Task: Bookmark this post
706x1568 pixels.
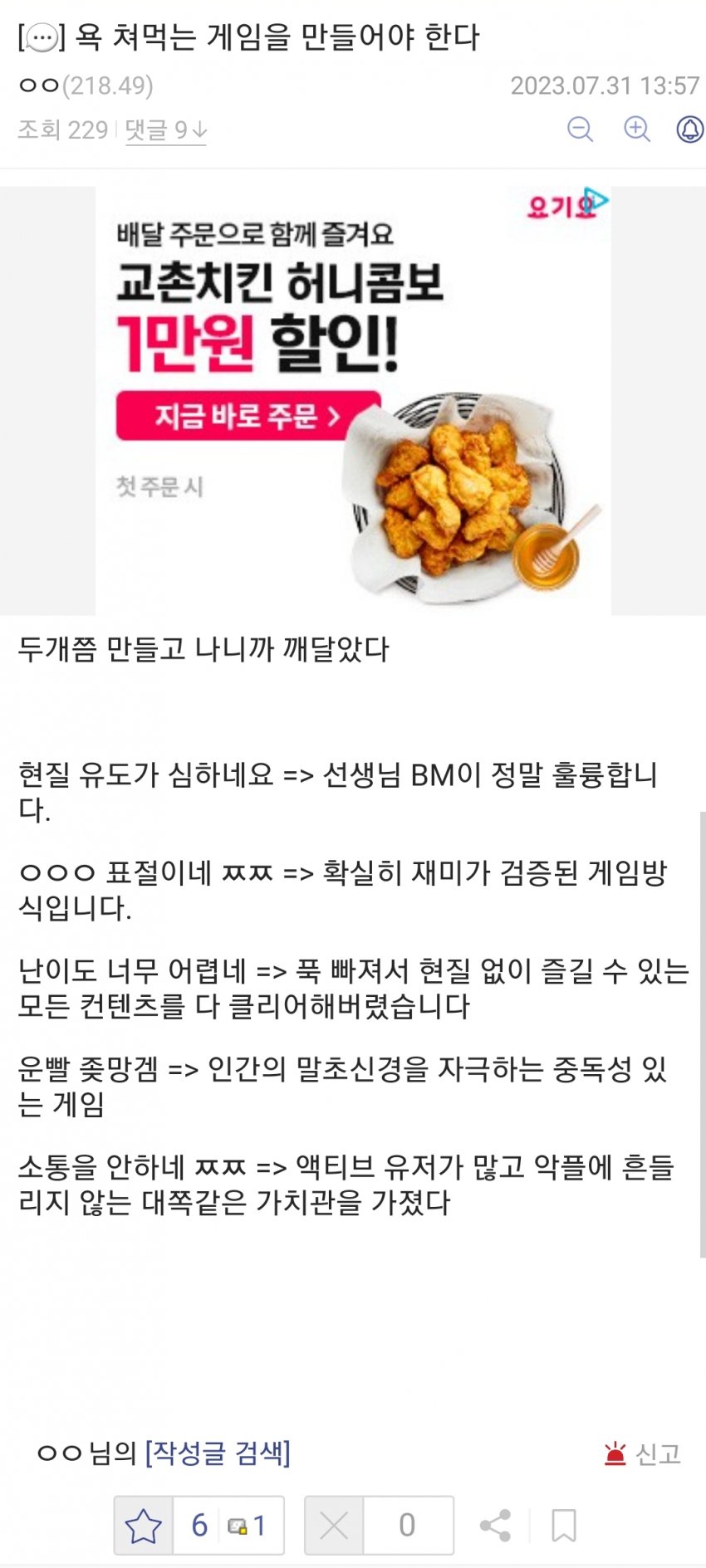Action: [564, 1525]
